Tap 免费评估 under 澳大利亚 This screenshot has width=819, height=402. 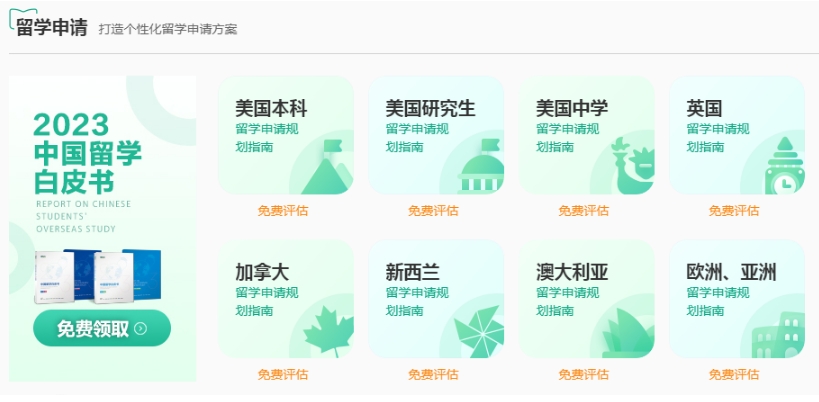(583, 375)
